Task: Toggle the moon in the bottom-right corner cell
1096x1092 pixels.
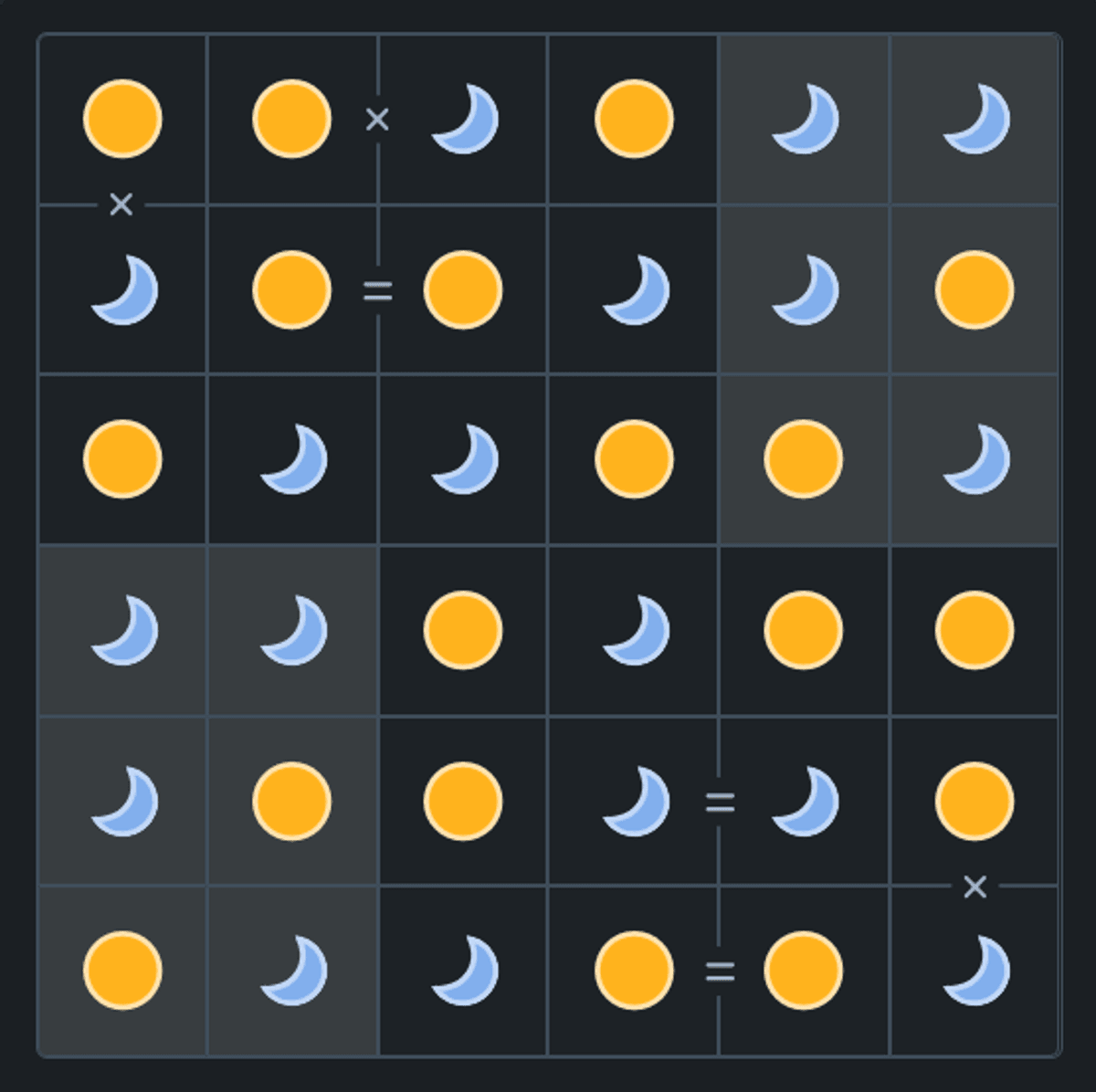Action: coord(975,971)
